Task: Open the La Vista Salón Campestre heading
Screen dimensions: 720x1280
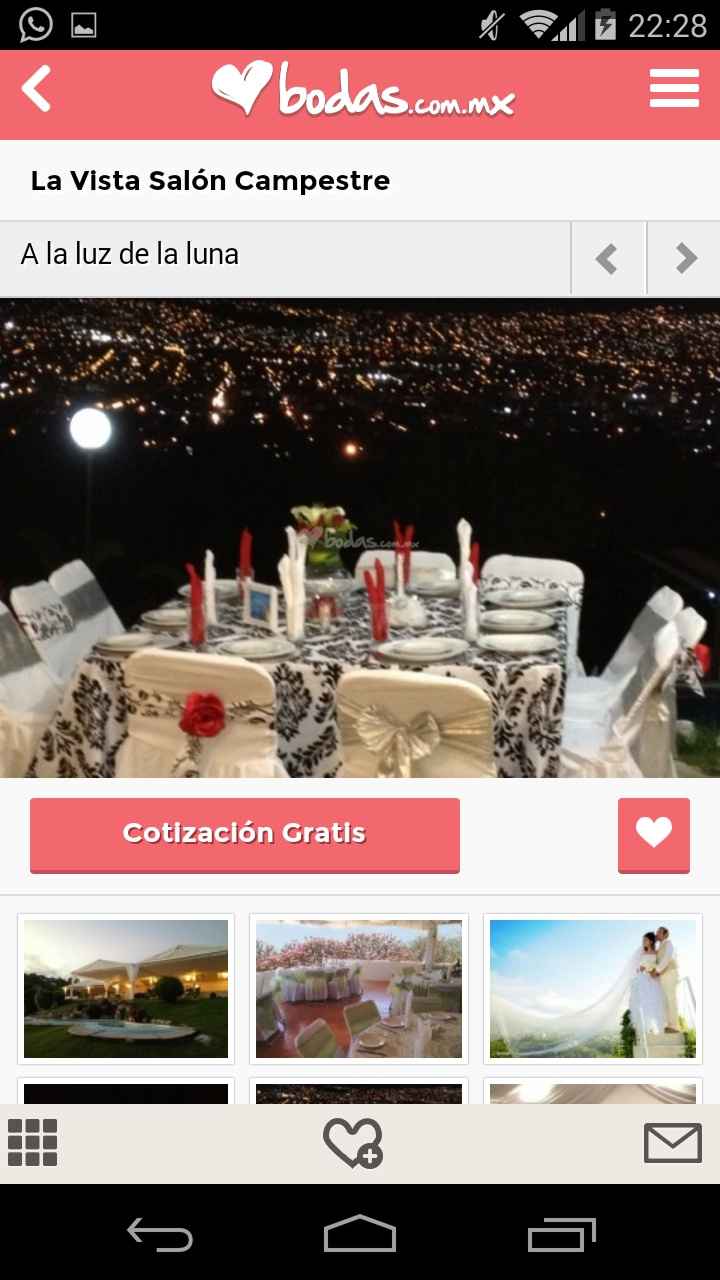Action: click(x=210, y=180)
